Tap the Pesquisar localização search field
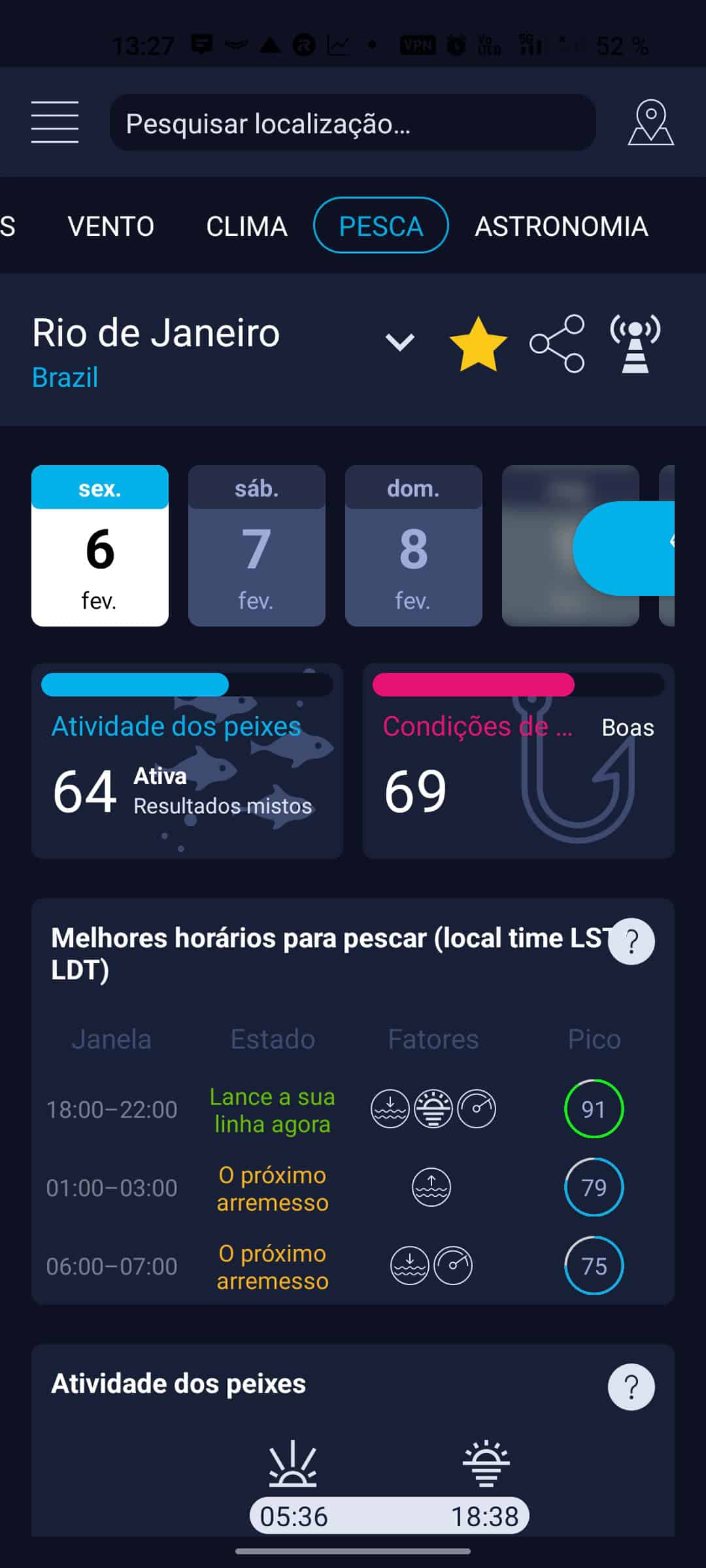Viewport: 706px width, 1568px height. [352, 123]
